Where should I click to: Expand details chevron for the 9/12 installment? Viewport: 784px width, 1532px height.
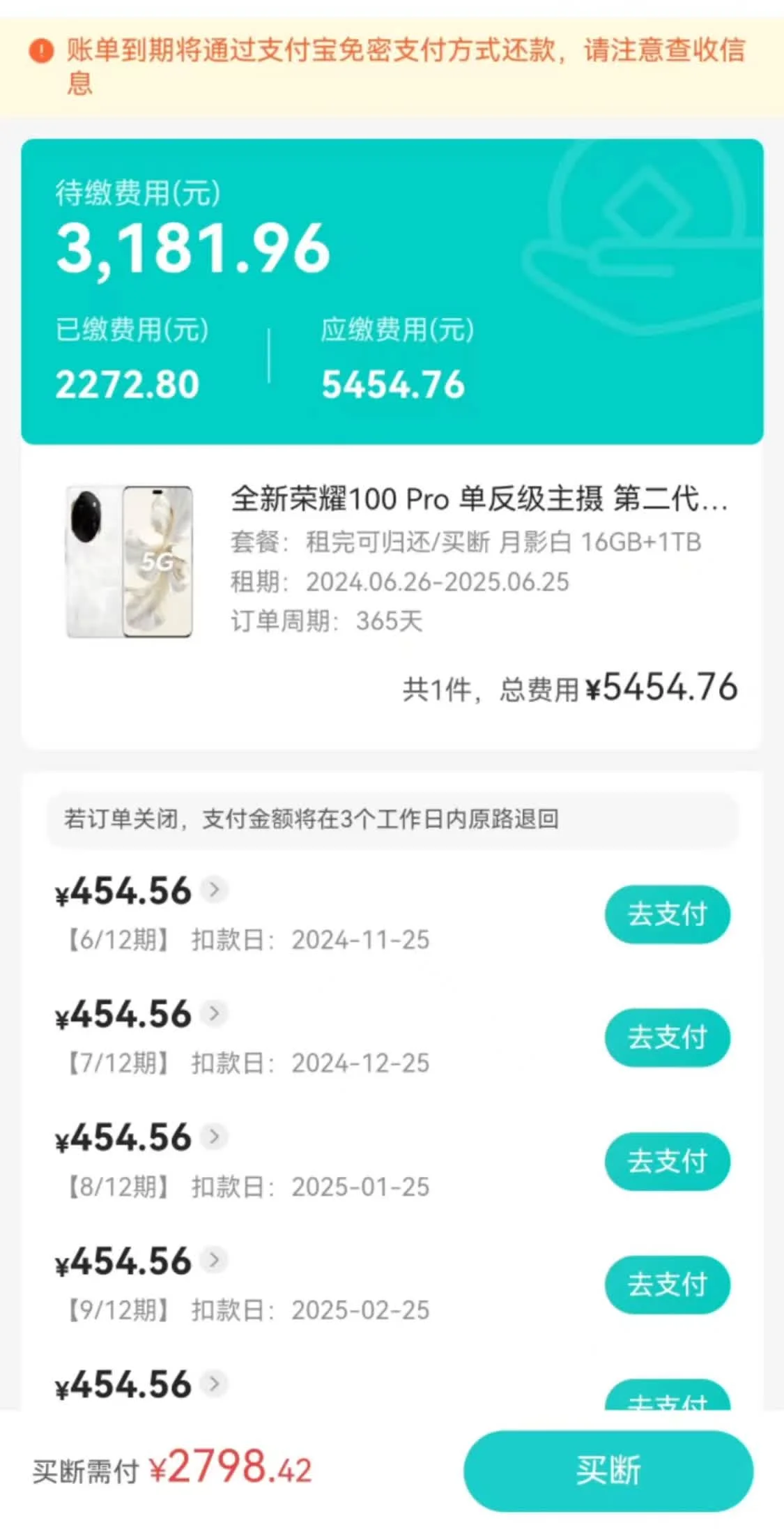(215, 1260)
